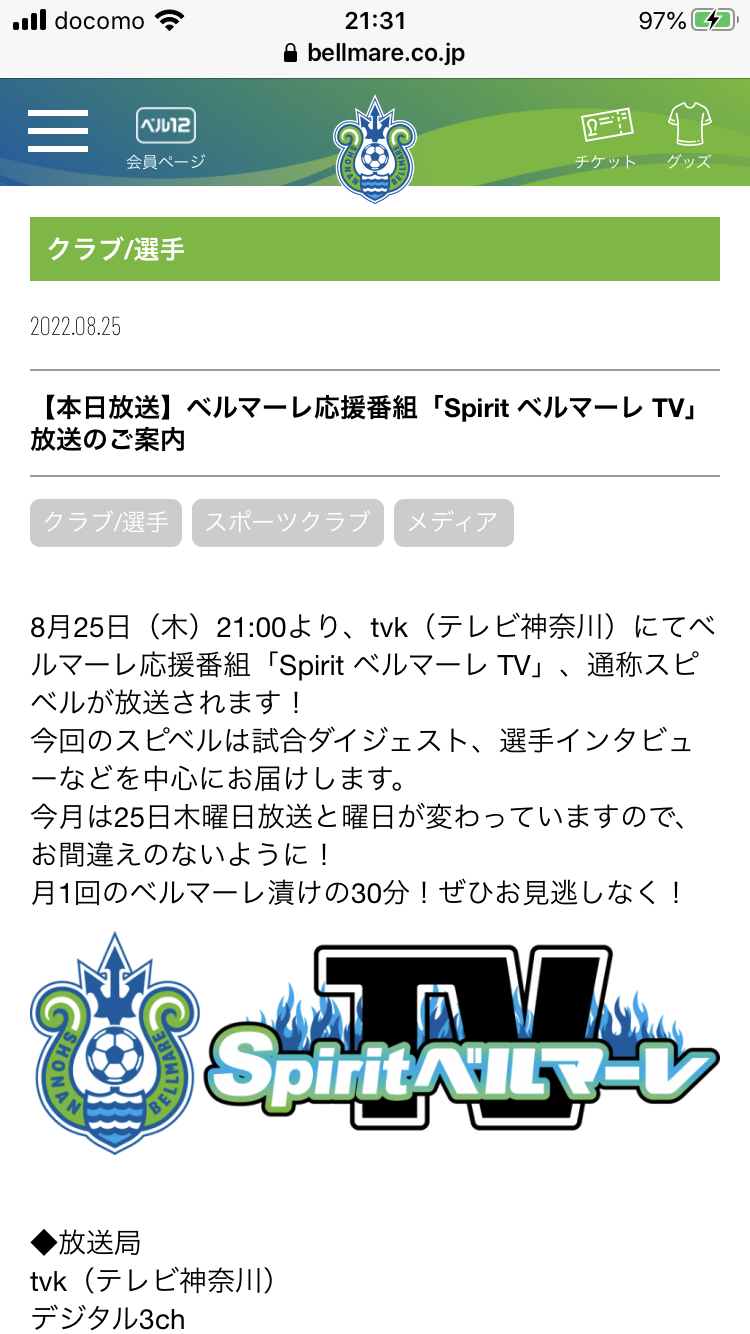Tap the bellmare.co.jp address bar
The image size is (750, 1334).
click(375, 53)
